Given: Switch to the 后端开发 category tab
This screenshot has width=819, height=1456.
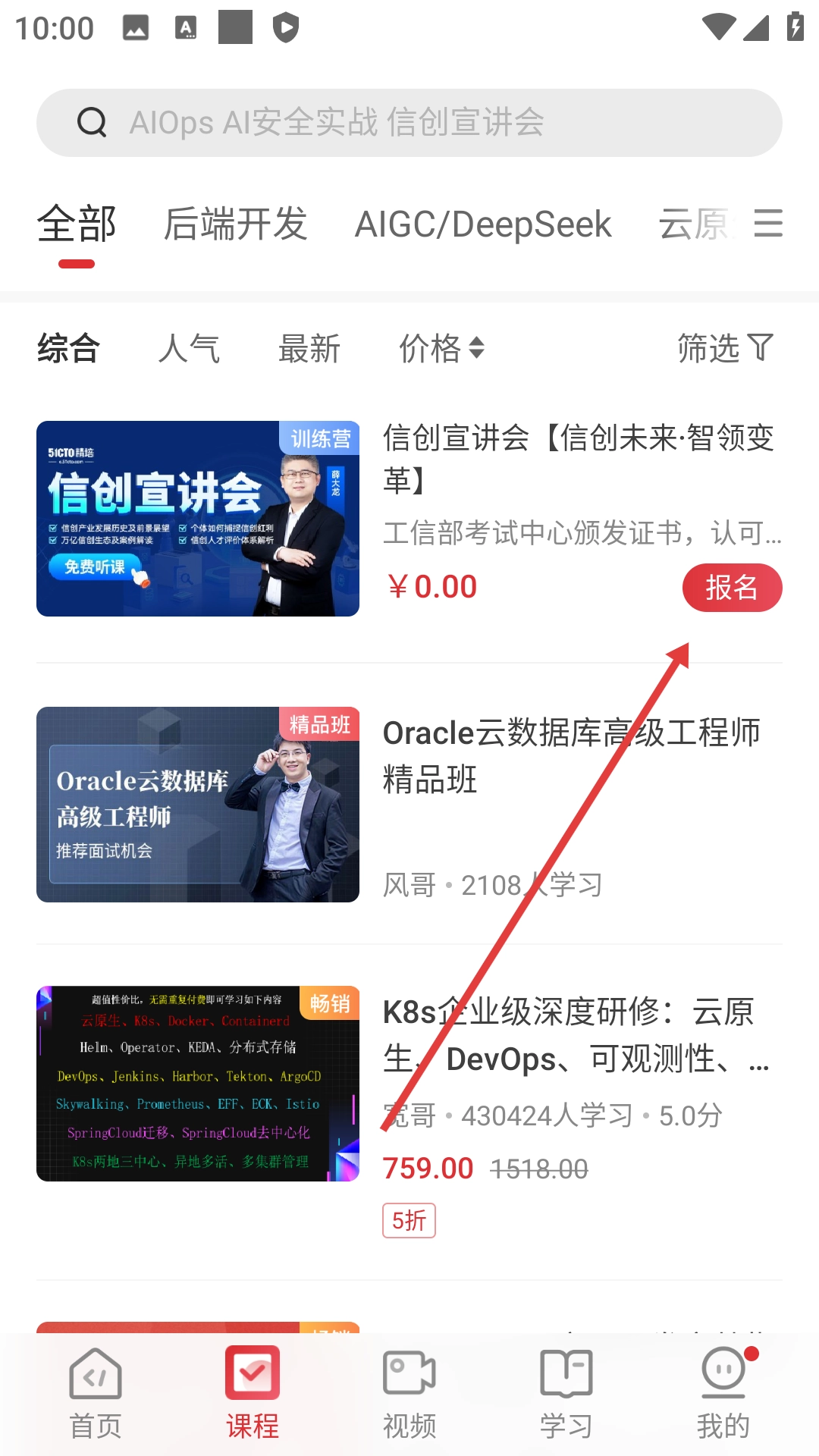Looking at the screenshot, I should coord(235,224).
